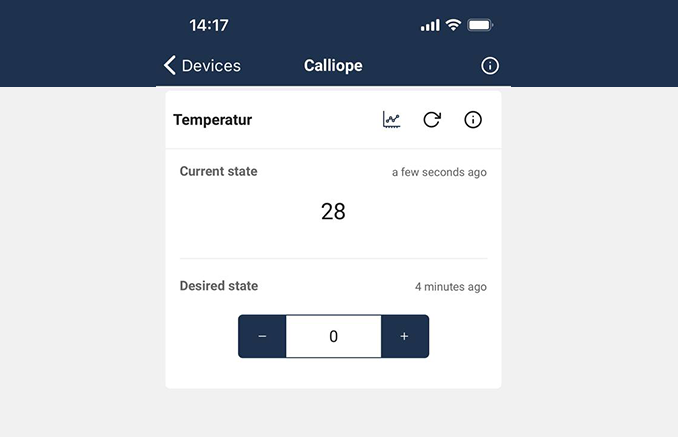This screenshot has height=437, width=678.
Task: Open the Temperatur history chart
Action: (x=391, y=120)
